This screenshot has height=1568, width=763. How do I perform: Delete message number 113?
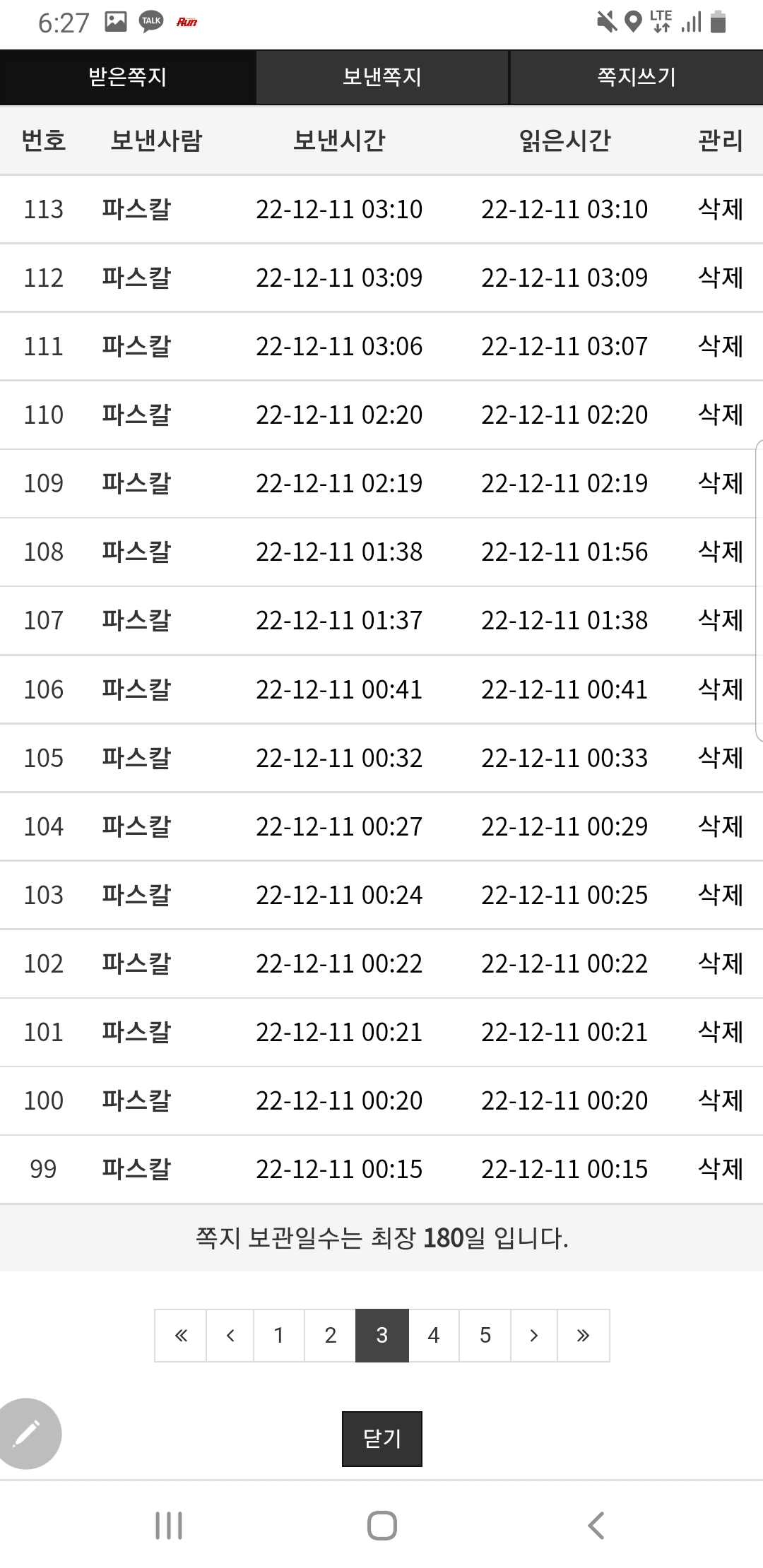(720, 209)
